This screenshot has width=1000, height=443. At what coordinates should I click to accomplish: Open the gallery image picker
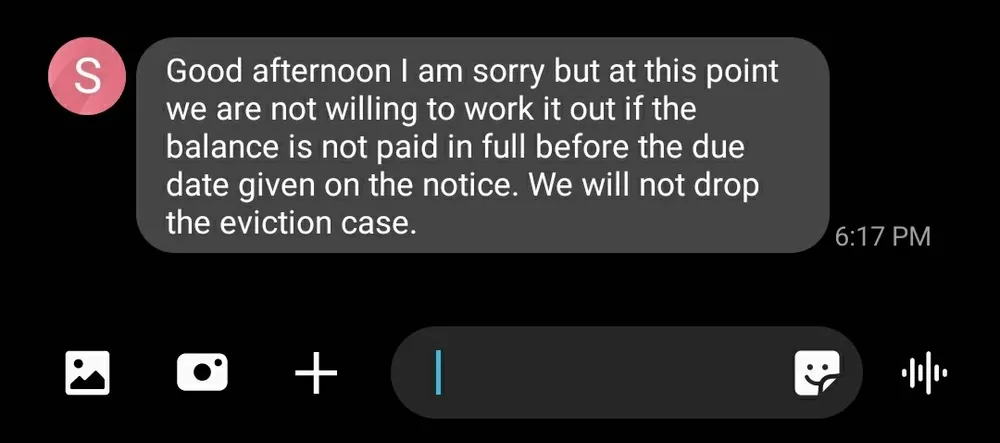(x=87, y=373)
